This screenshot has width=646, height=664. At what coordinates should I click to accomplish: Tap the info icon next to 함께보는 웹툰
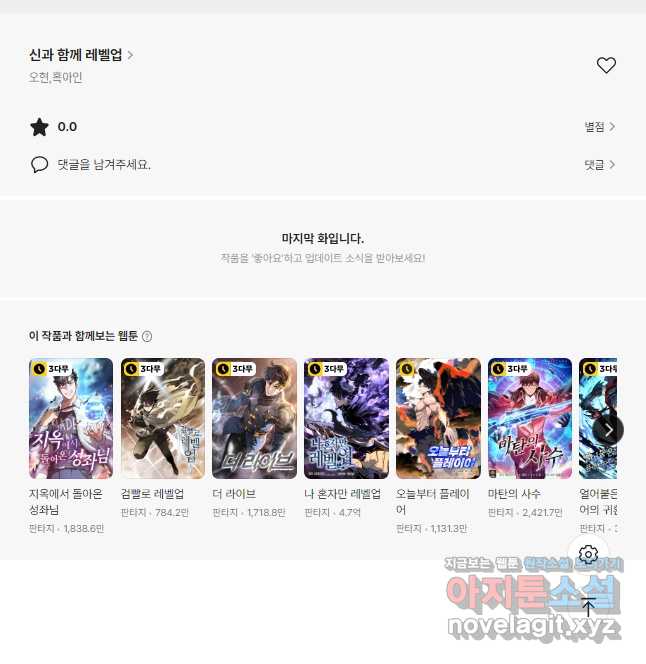(147, 337)
